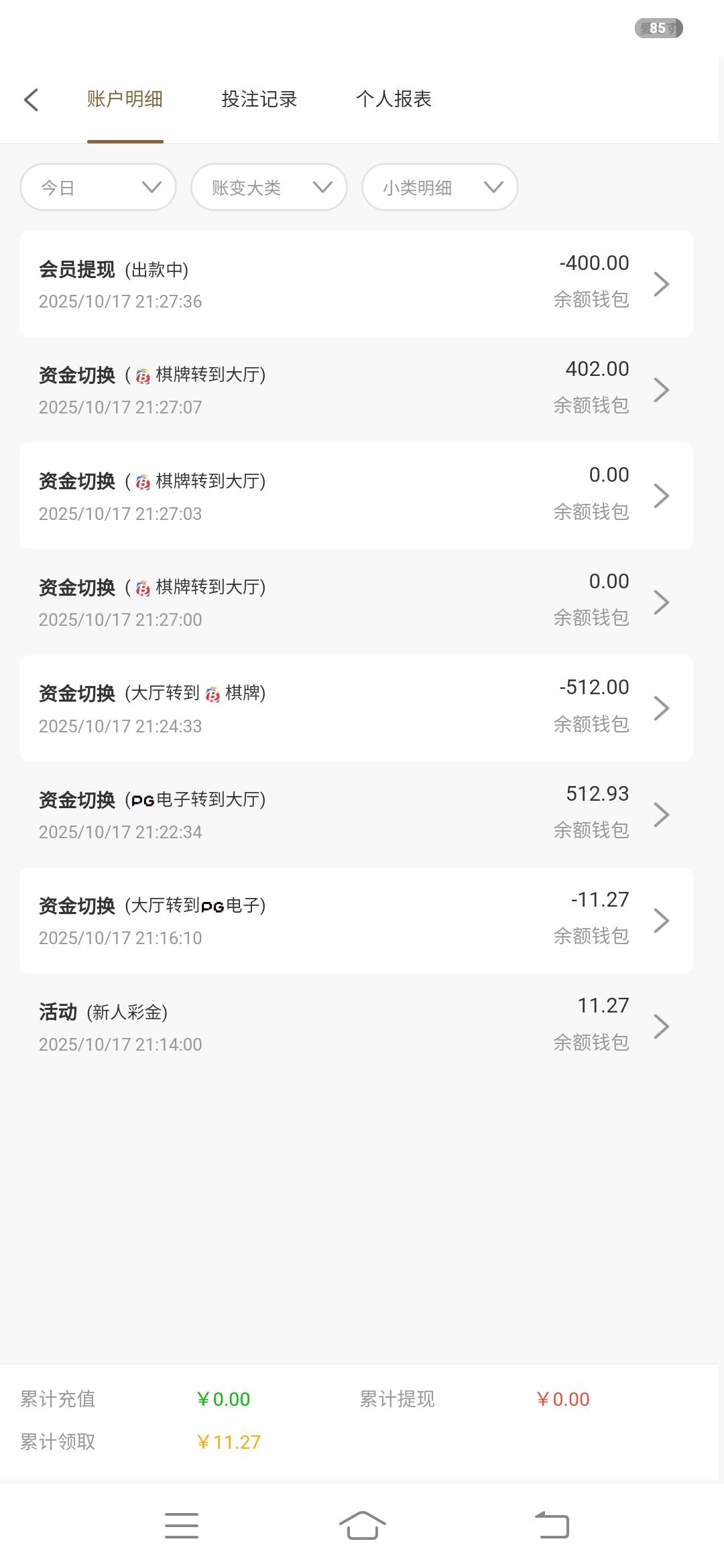Open the 21:27:00 资金切换 entry

coord(356,602)
